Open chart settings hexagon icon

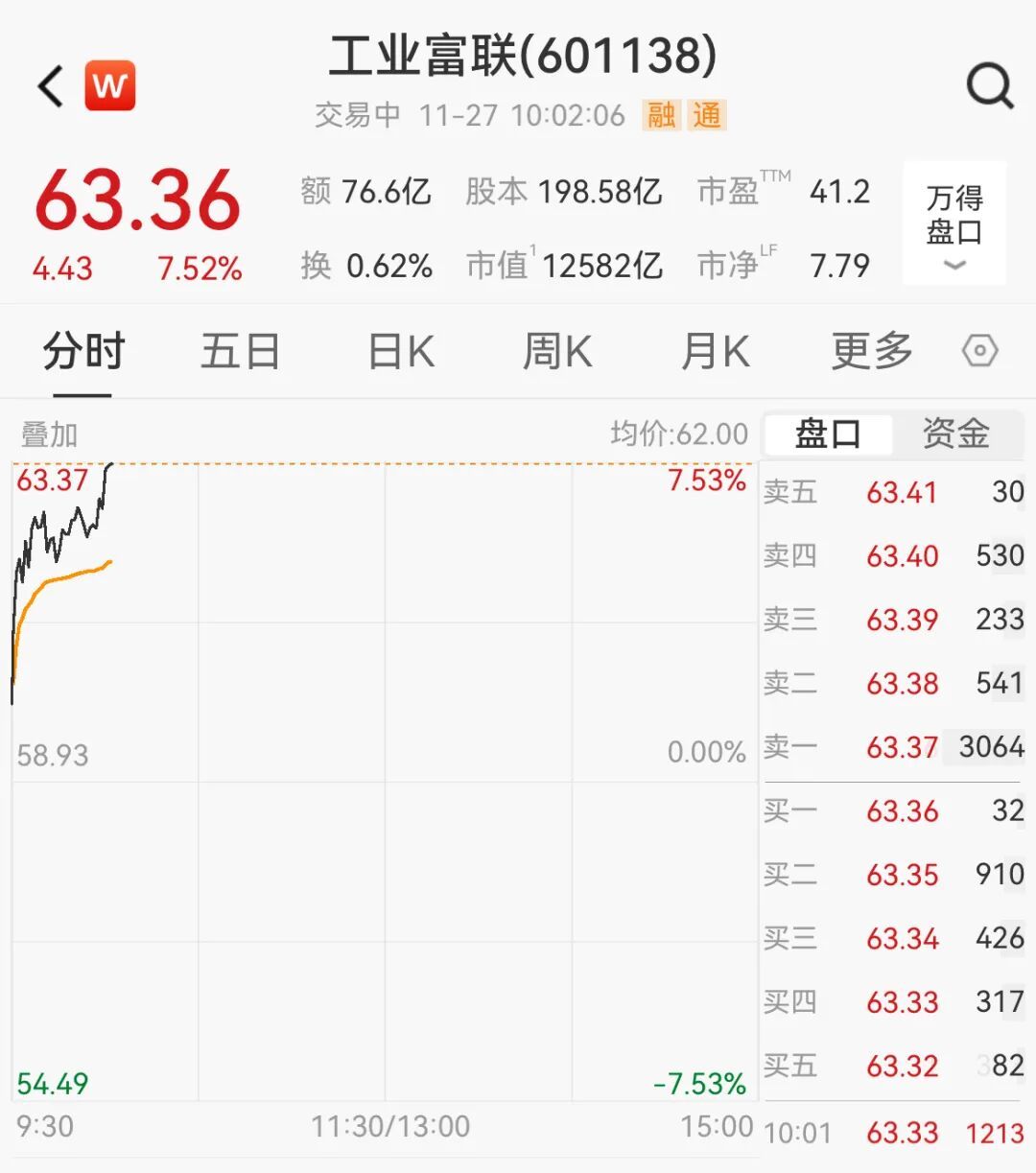click(x=979, y=351)
